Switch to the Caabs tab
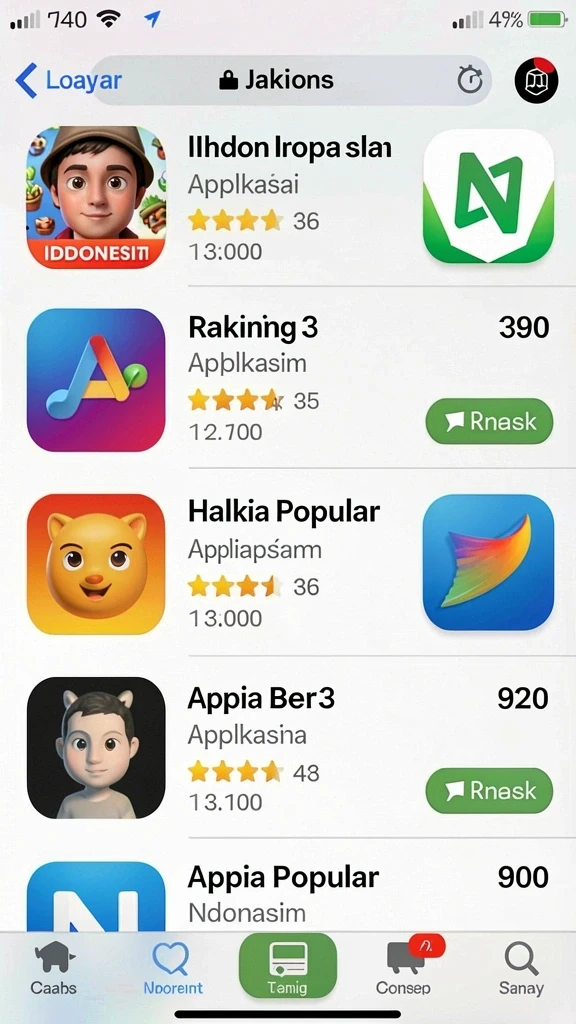 click(54, 968)
